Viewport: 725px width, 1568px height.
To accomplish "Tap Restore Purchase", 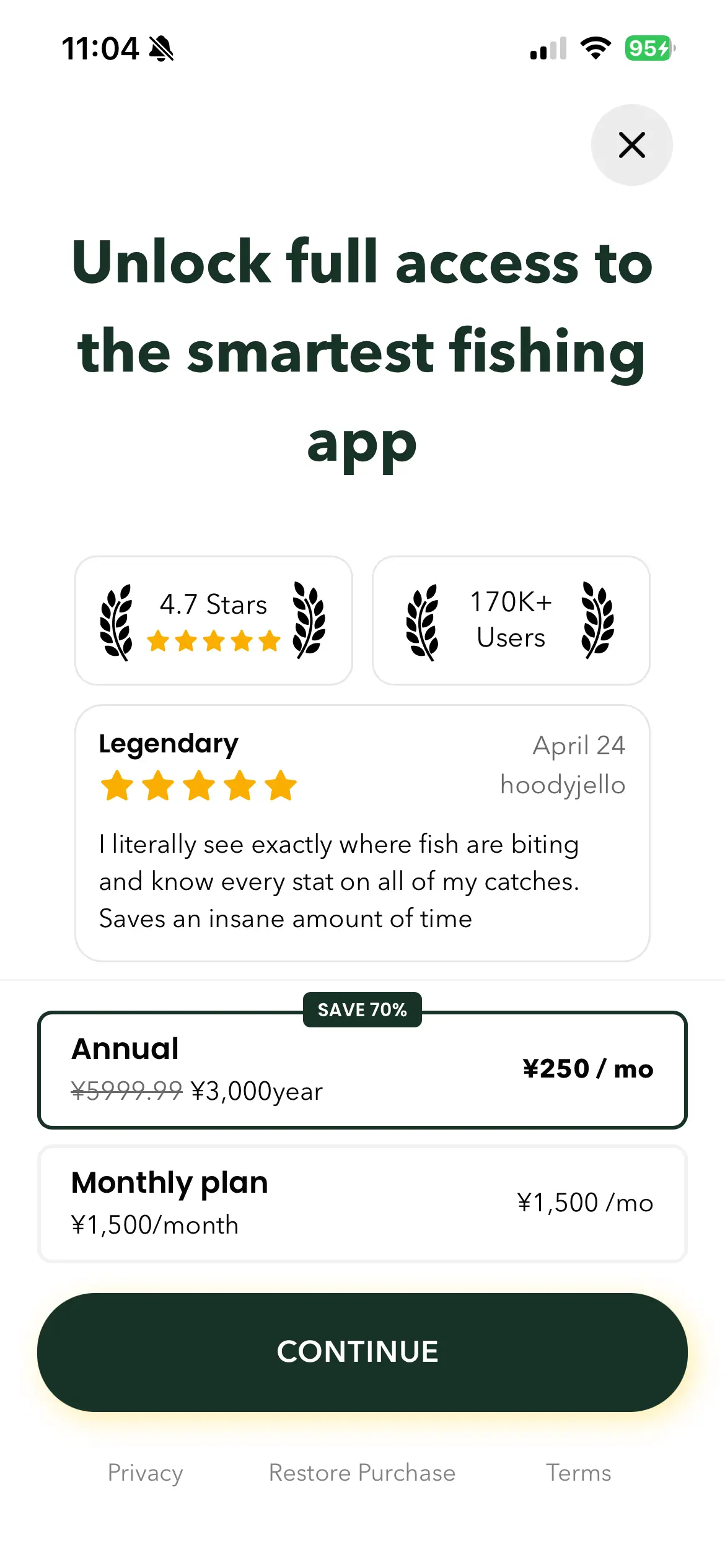I will [362, 1473].
